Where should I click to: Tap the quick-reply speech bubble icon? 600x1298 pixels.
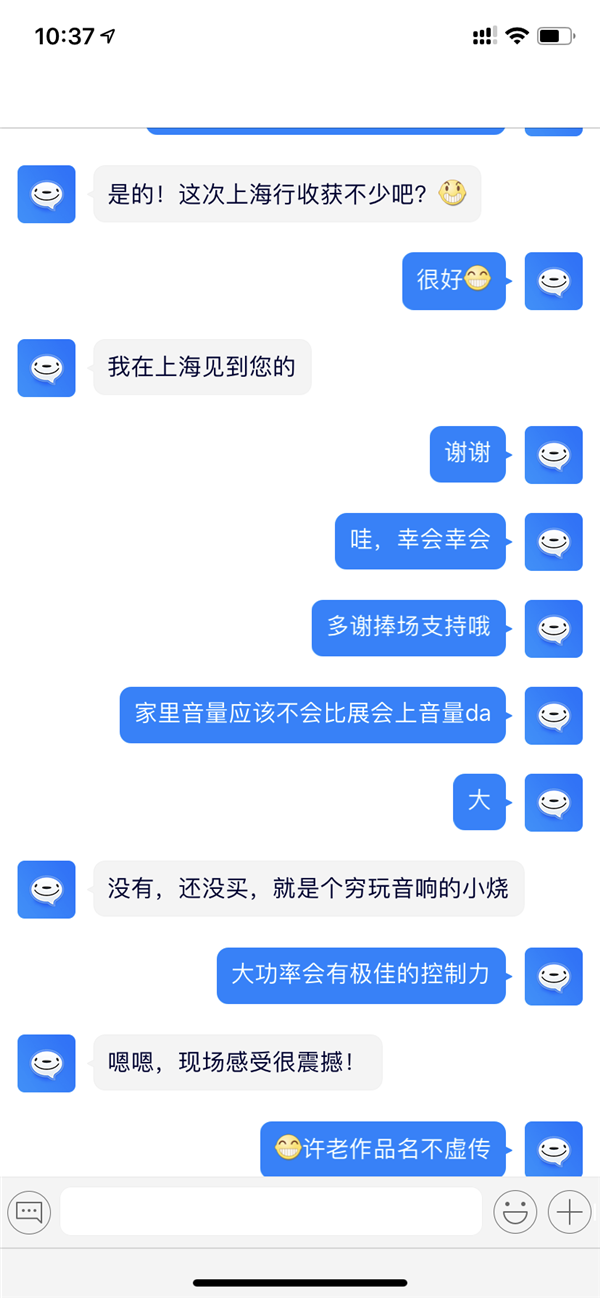click(29, 1213)
